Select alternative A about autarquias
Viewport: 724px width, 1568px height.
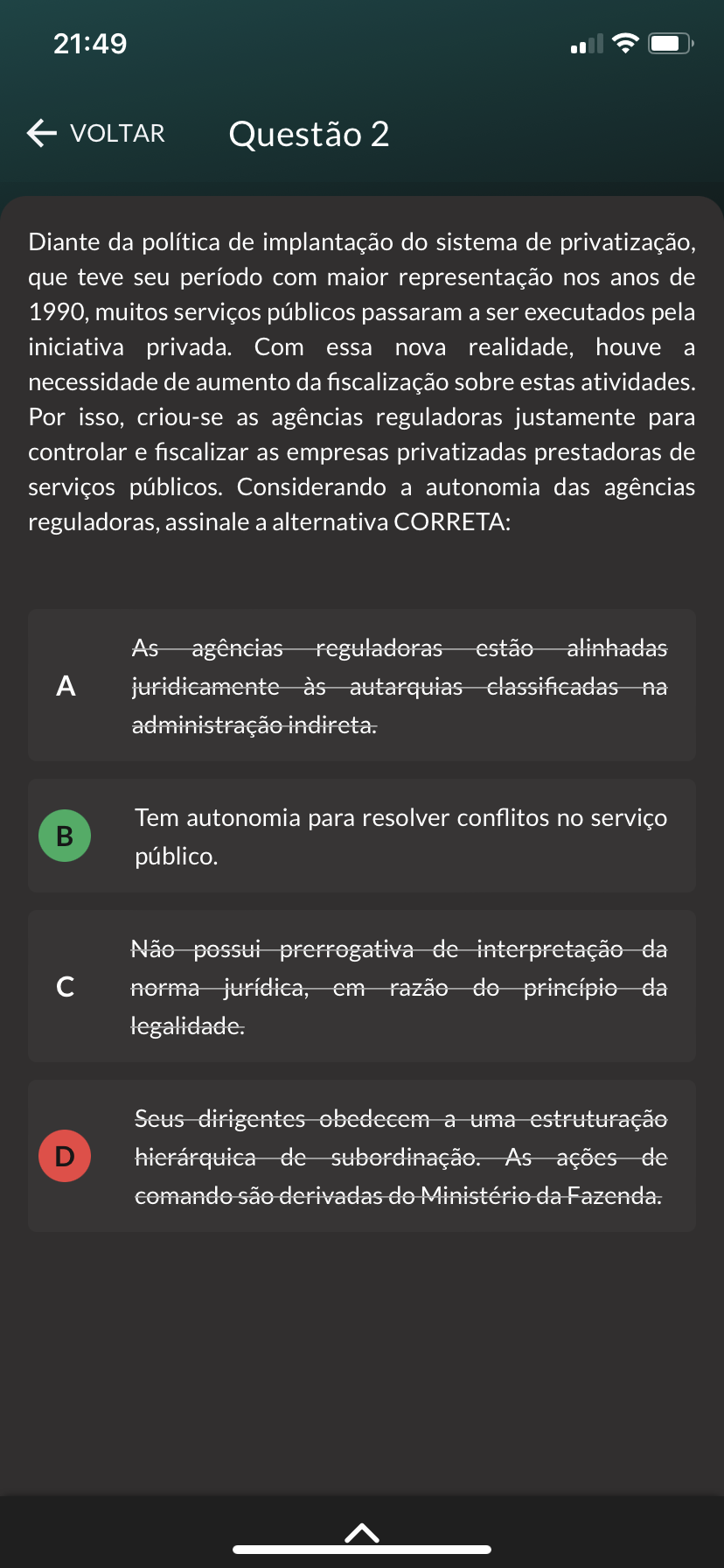[361, 685]
